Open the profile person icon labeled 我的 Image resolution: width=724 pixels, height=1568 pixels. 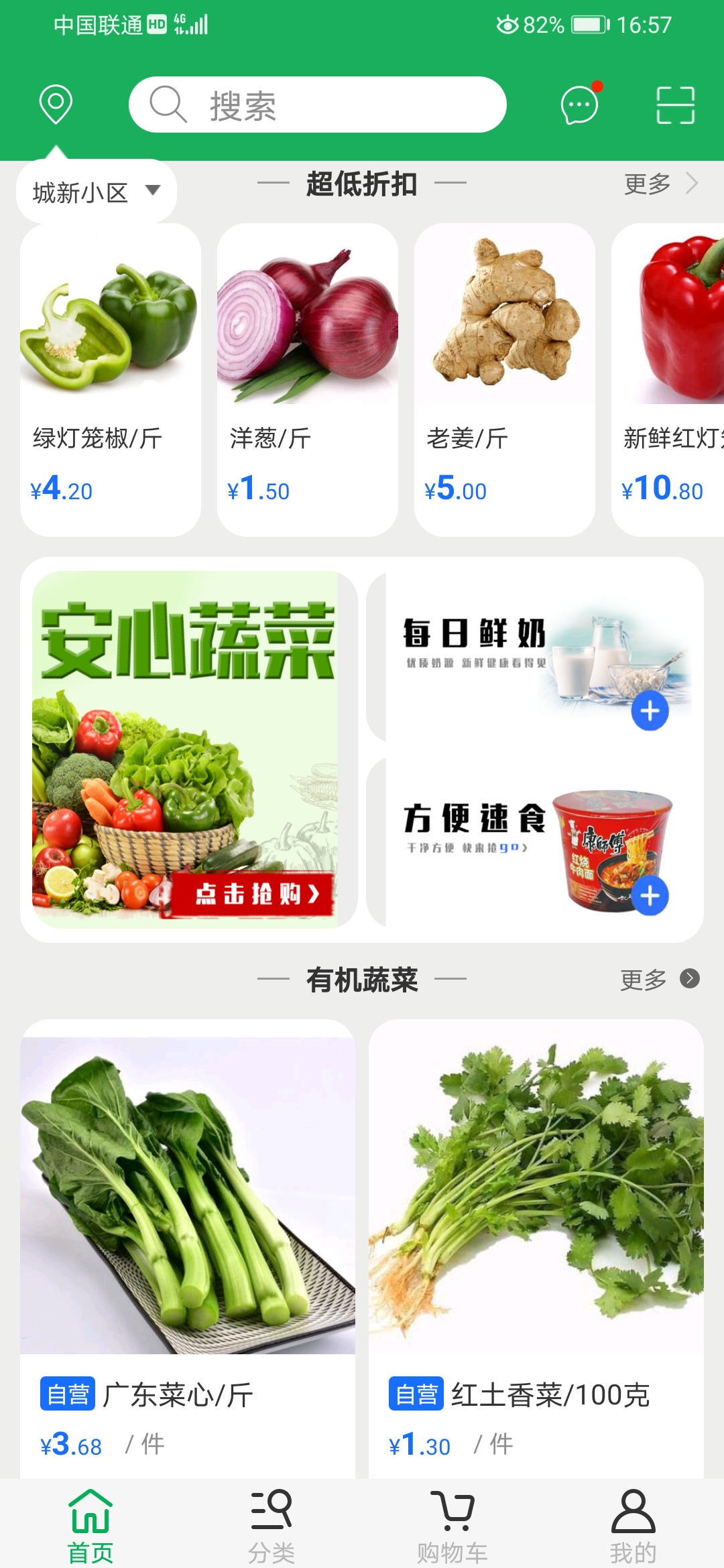(633, 1520)
